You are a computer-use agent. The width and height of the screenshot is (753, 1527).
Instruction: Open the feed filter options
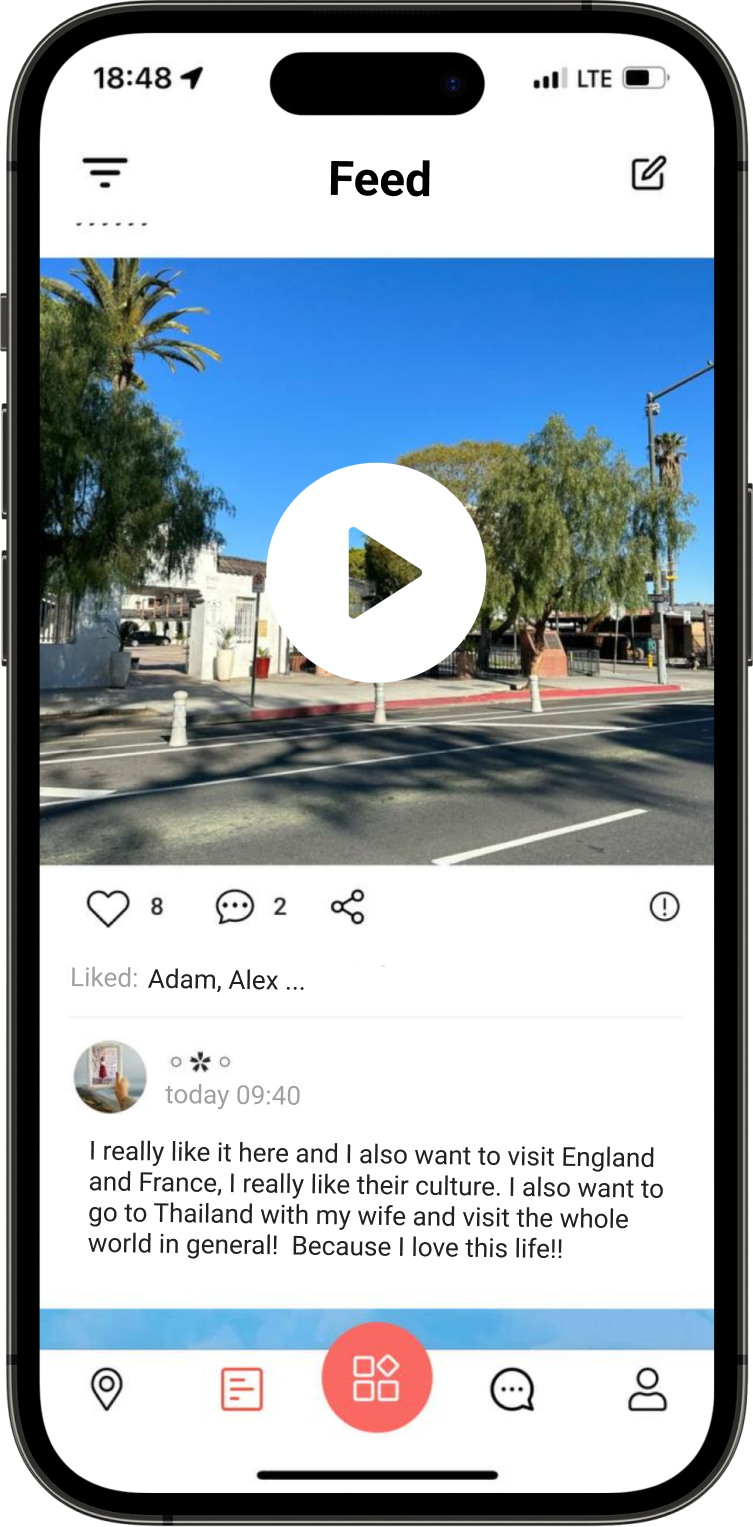tap(105, 173)
